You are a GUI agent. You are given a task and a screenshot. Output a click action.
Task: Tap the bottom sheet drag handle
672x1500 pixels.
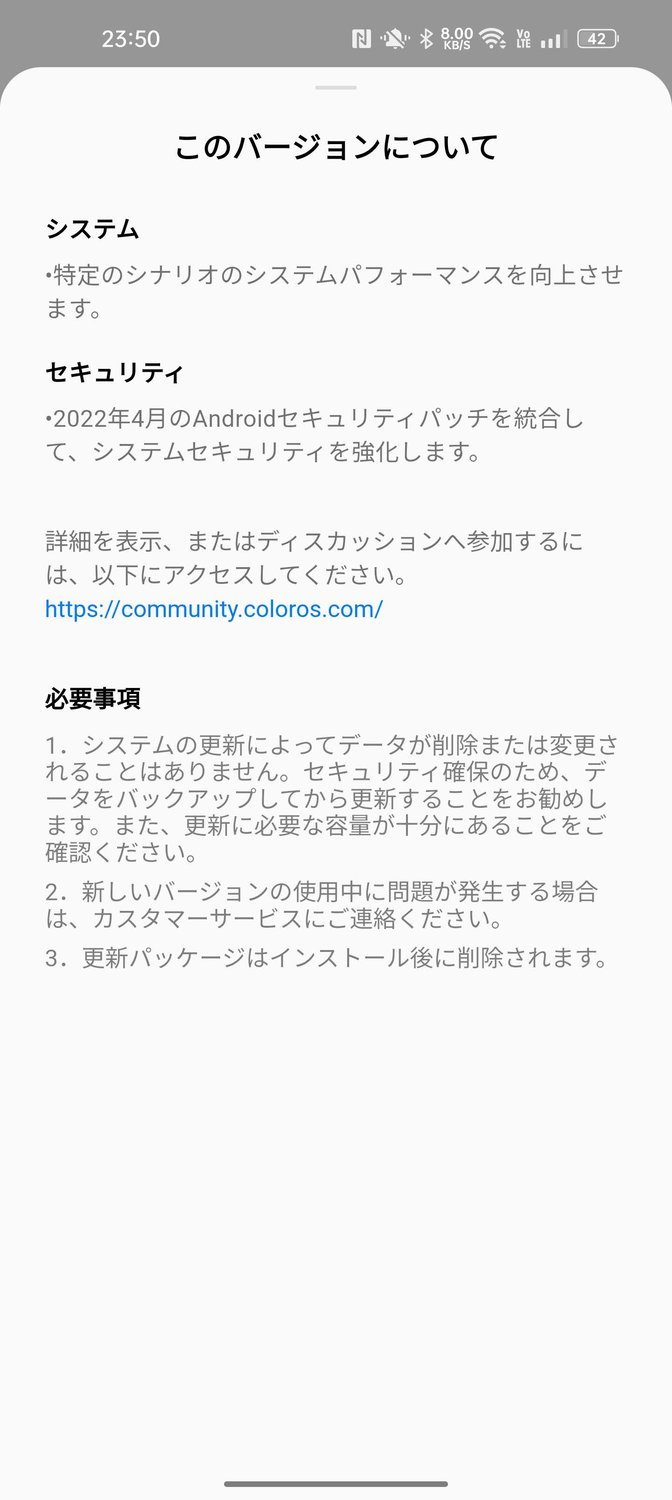click(x=336, y=88)
